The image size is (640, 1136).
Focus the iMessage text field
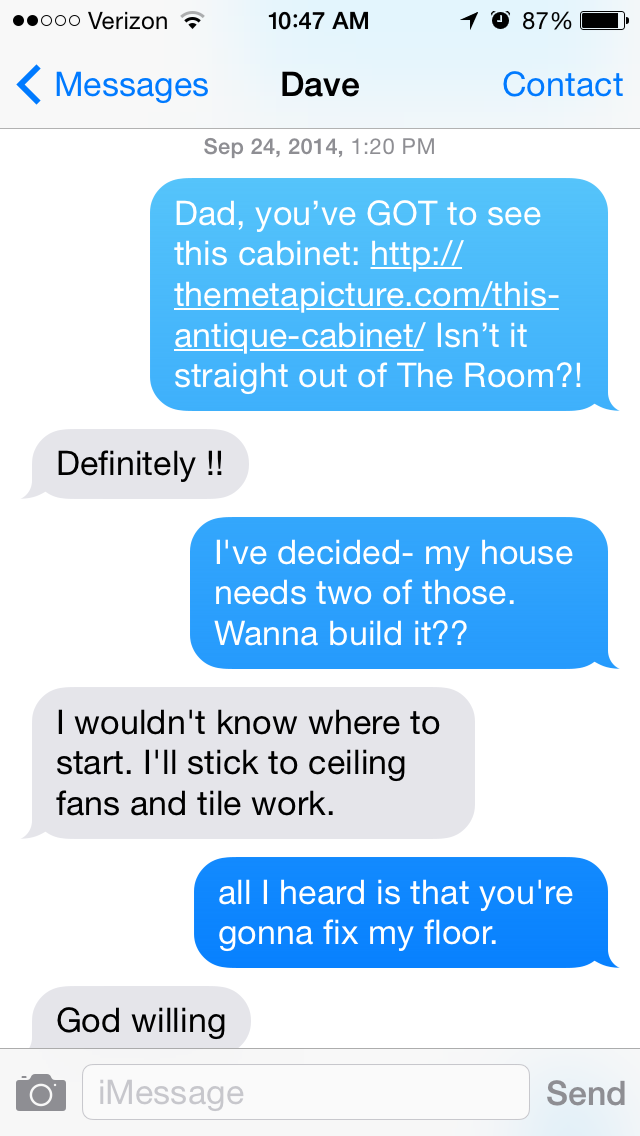306,1092
